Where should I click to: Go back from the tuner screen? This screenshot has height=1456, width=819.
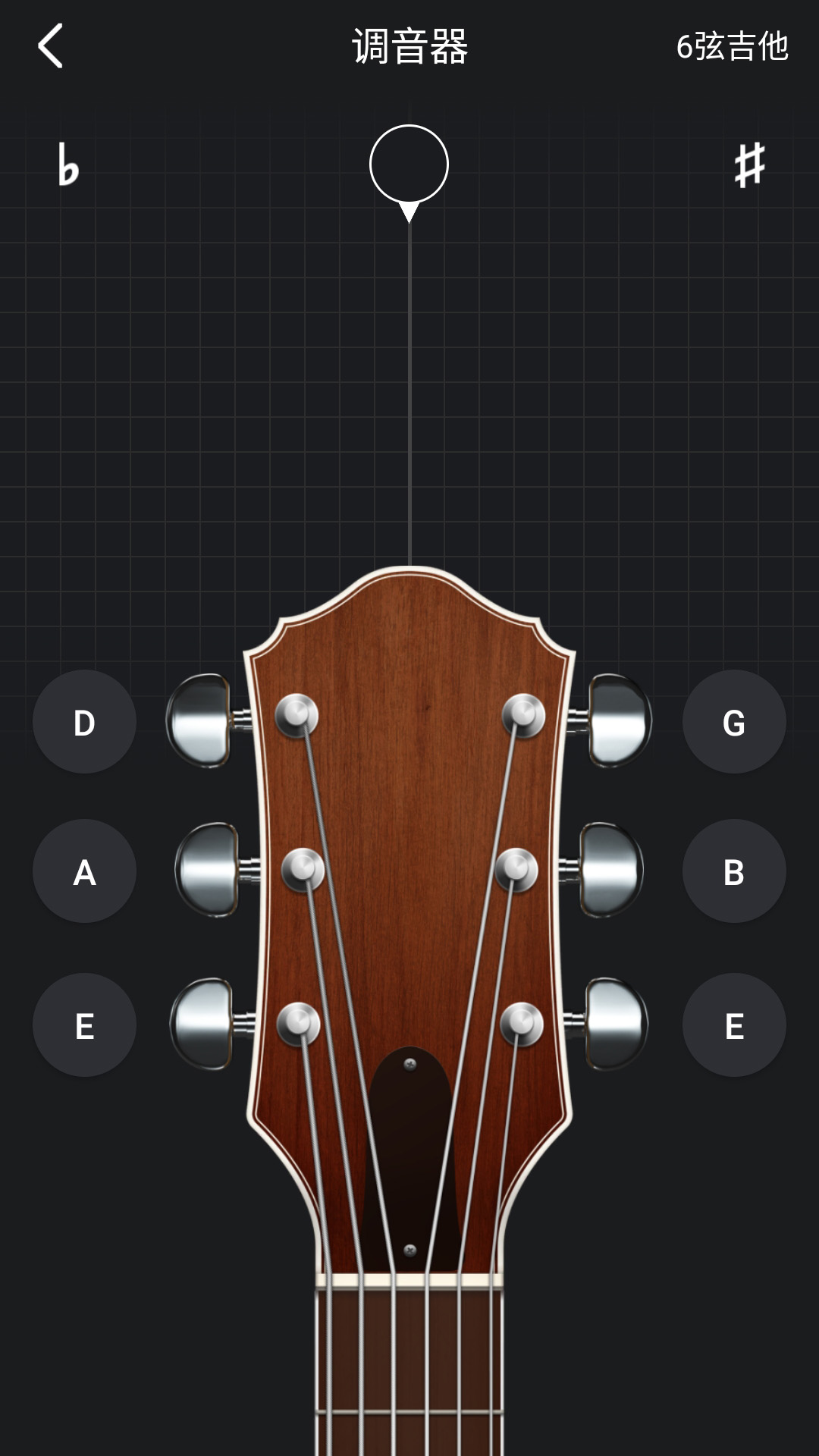pyautogui.click(x=50, y=46)
